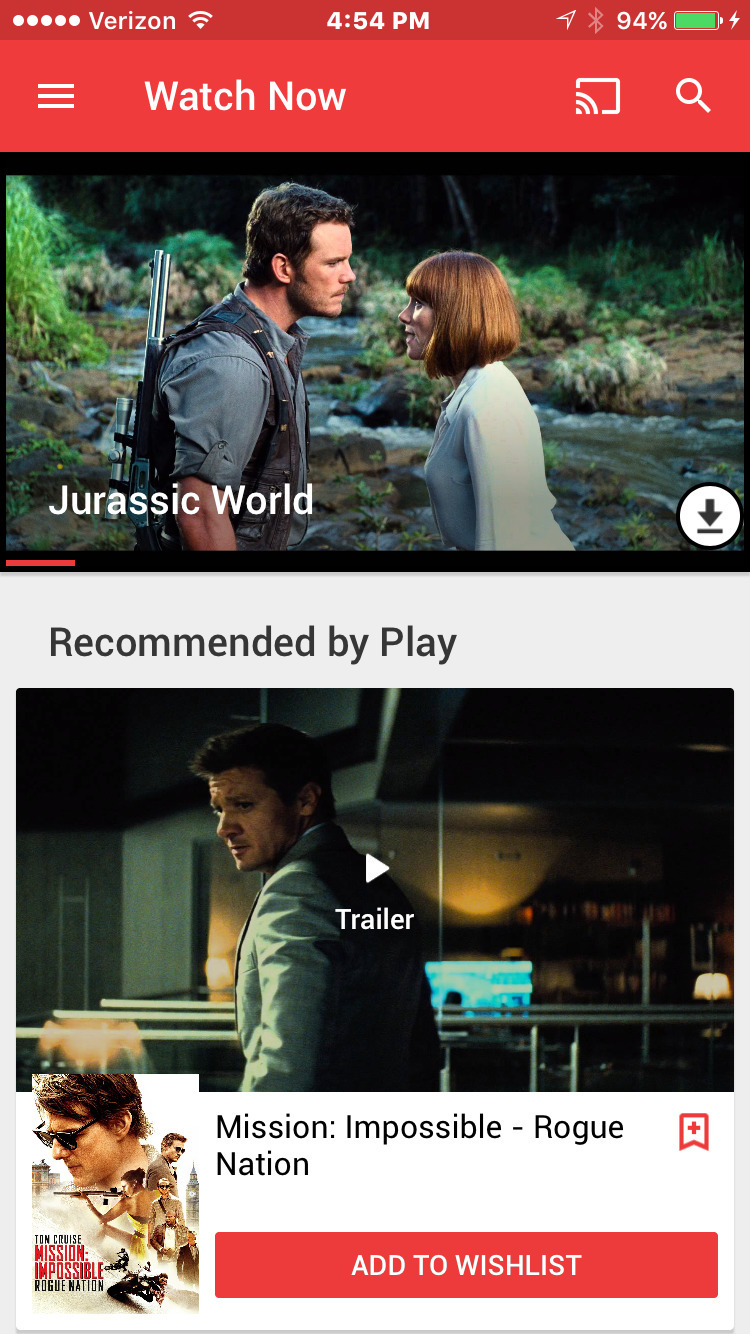Download Jurassic World for offline viewing

709,517
